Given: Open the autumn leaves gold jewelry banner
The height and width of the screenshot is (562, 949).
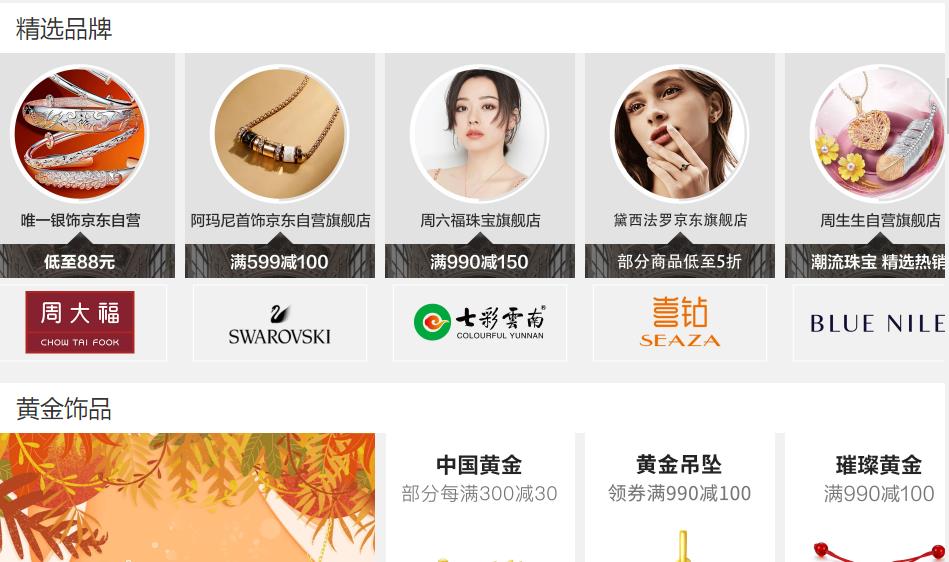Looking at the screenshot, I should 187,497.
